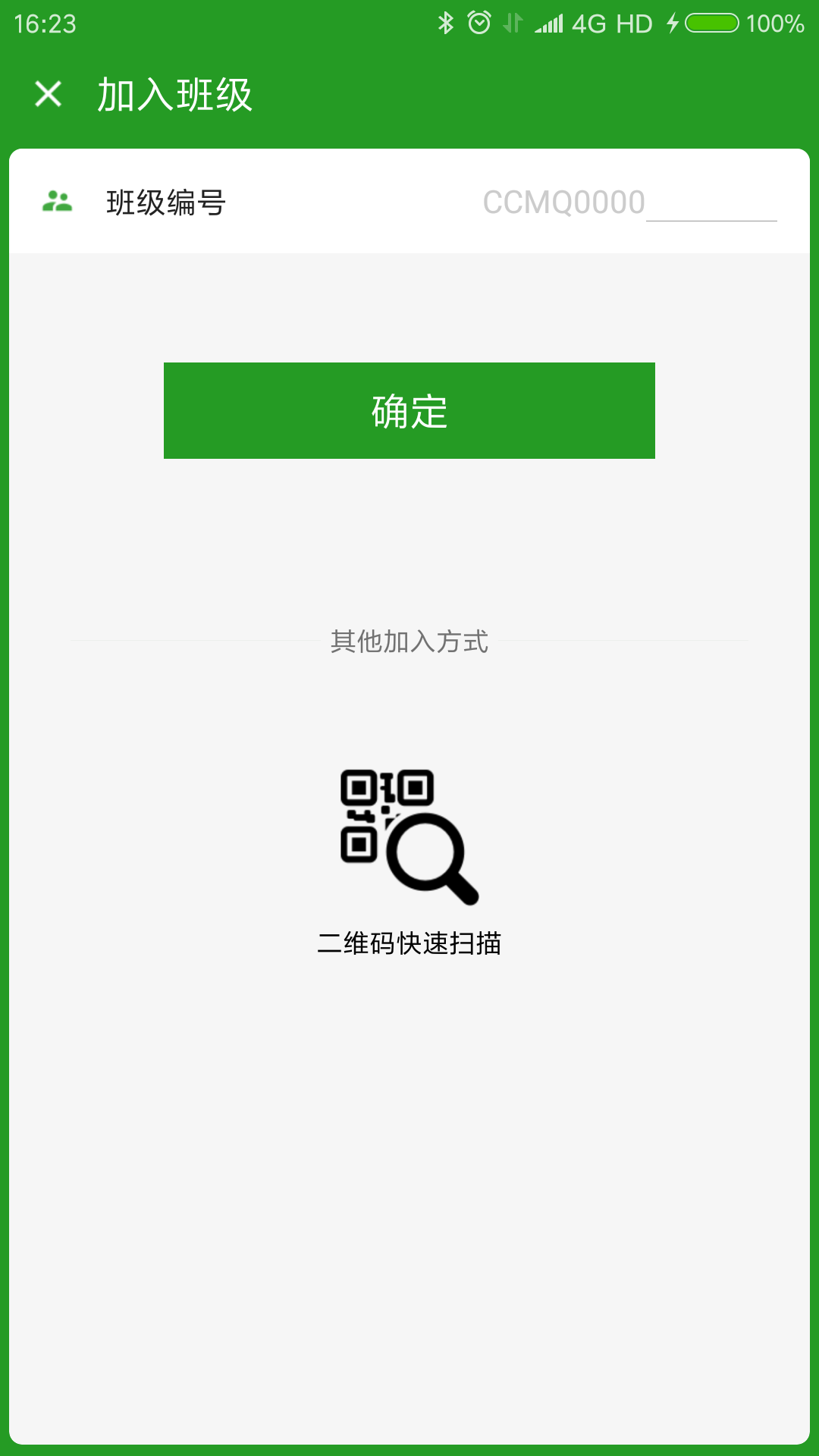Image resolution: width=819 pixels, height=1456 pixels.
Task: Tap the Bluetooth icon in status bar
Action: point(446,23)
